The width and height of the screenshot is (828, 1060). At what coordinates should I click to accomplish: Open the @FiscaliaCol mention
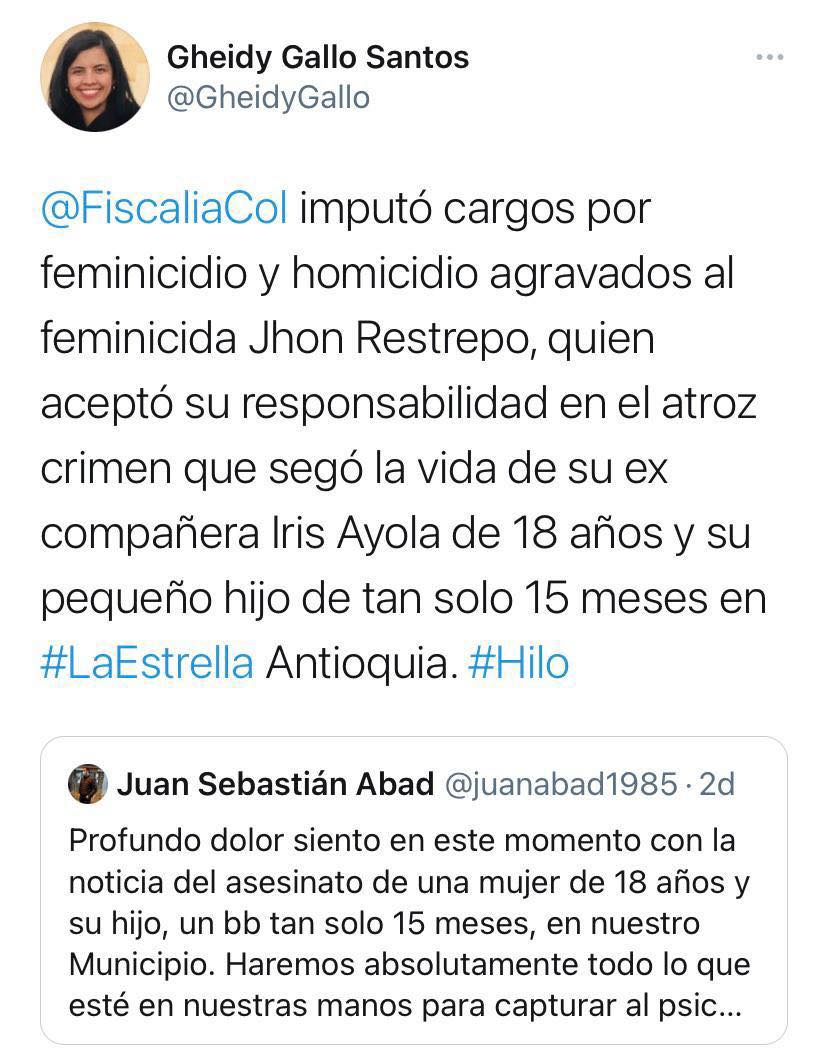[165, 209]
